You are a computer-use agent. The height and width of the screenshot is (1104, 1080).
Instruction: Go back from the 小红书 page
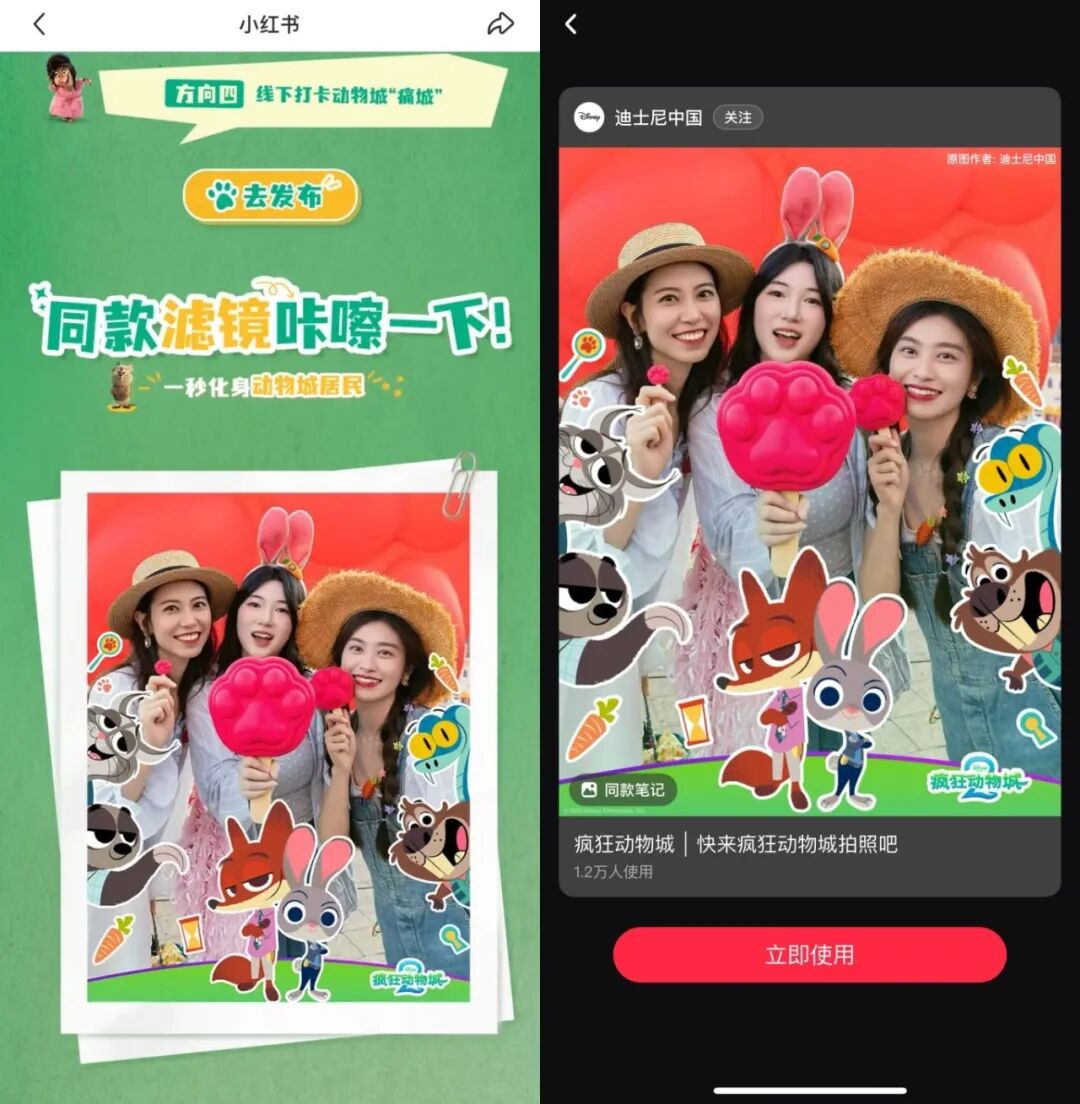click(x=39, y=25)
